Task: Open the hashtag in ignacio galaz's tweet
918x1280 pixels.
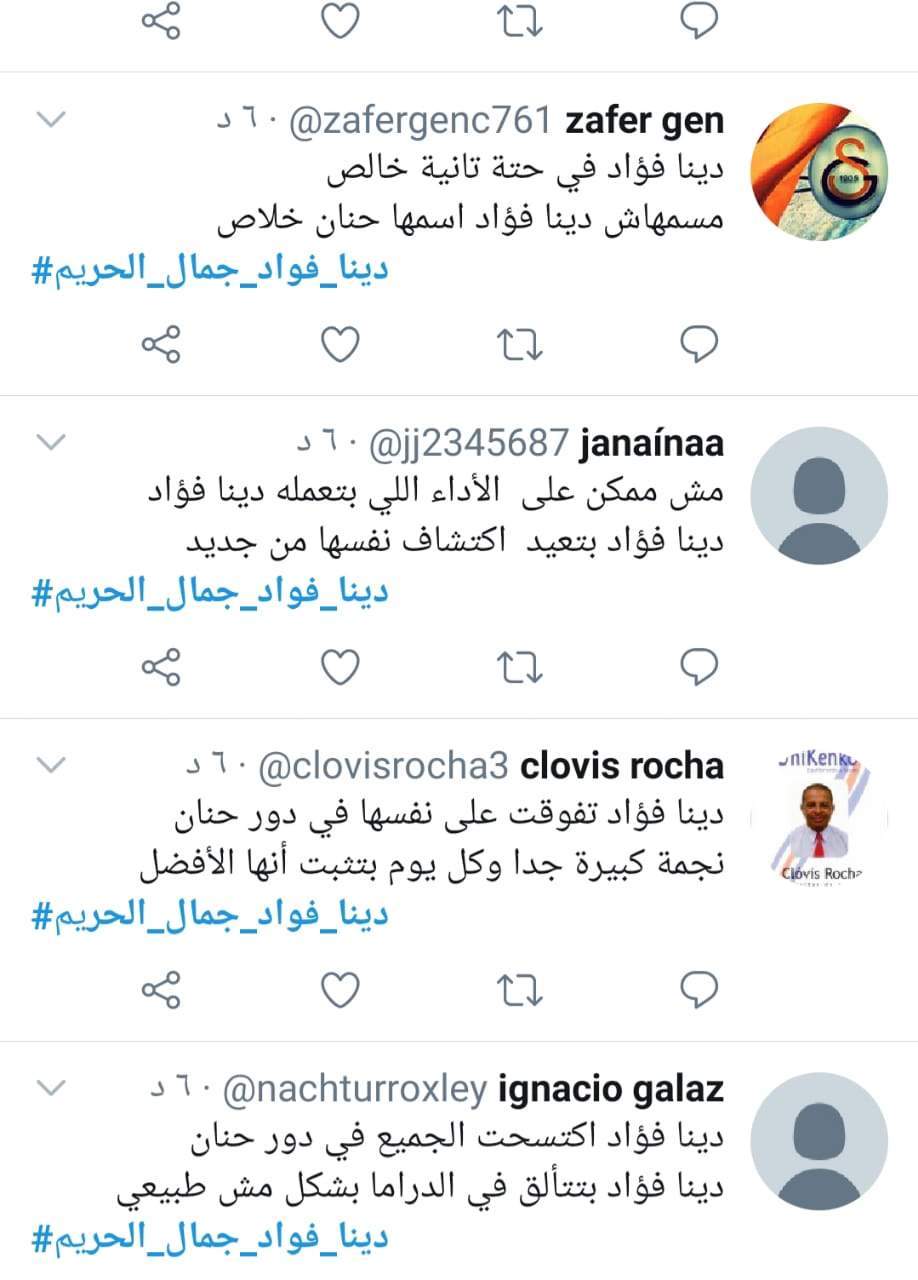Action: tap(210, 1238)
